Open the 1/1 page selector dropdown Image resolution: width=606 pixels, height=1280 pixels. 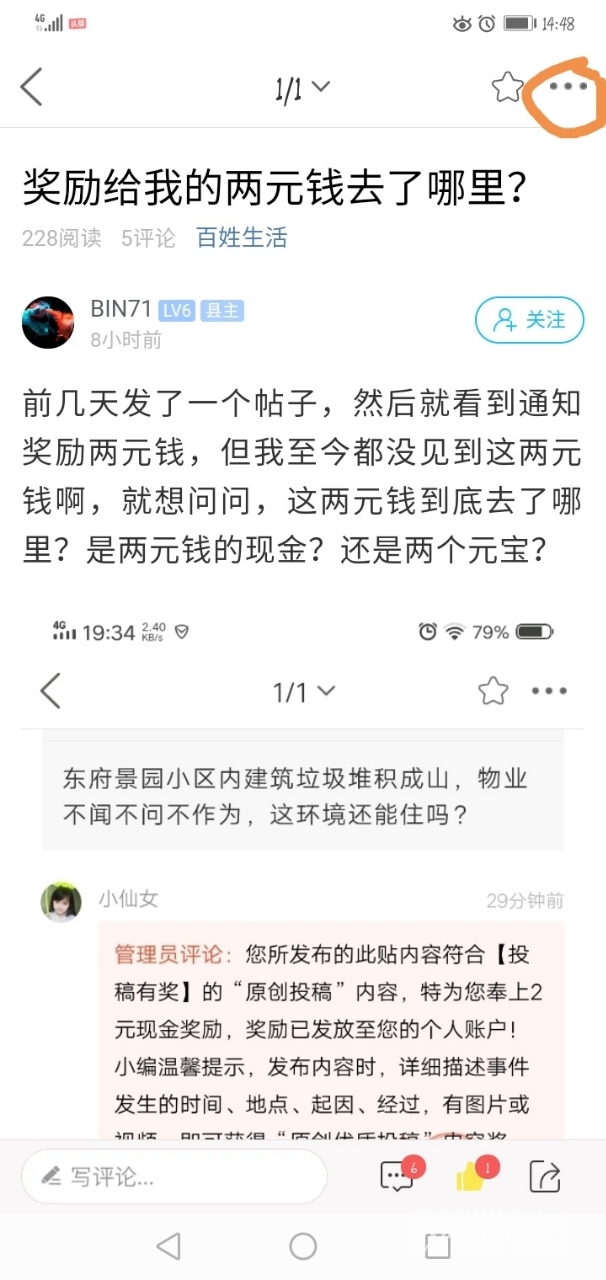tap(302, 90)
